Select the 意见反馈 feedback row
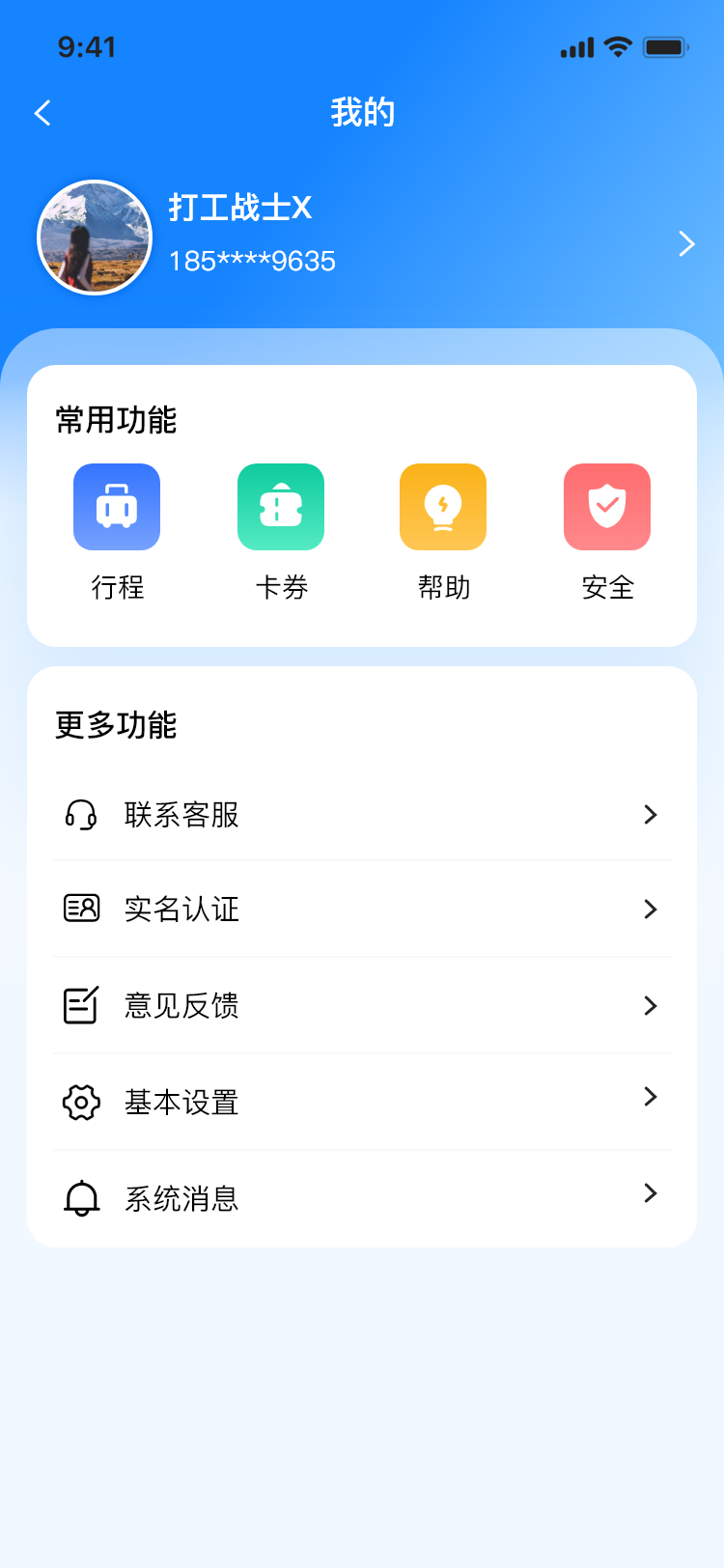724x1568 pixels. coord(362,1005)
